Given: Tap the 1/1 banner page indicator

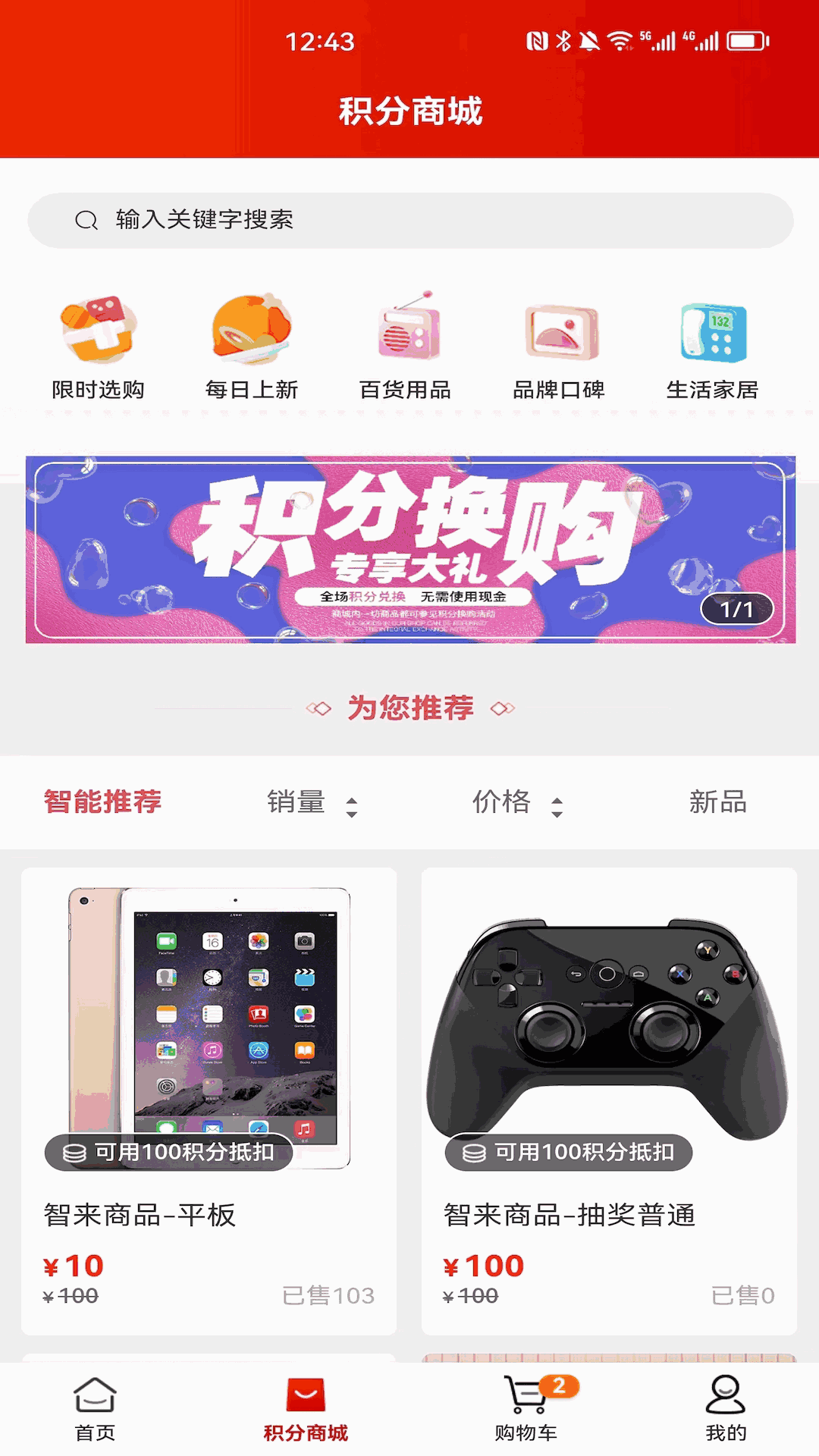Looking at the screenshot, I should click(x=739, y=609).
